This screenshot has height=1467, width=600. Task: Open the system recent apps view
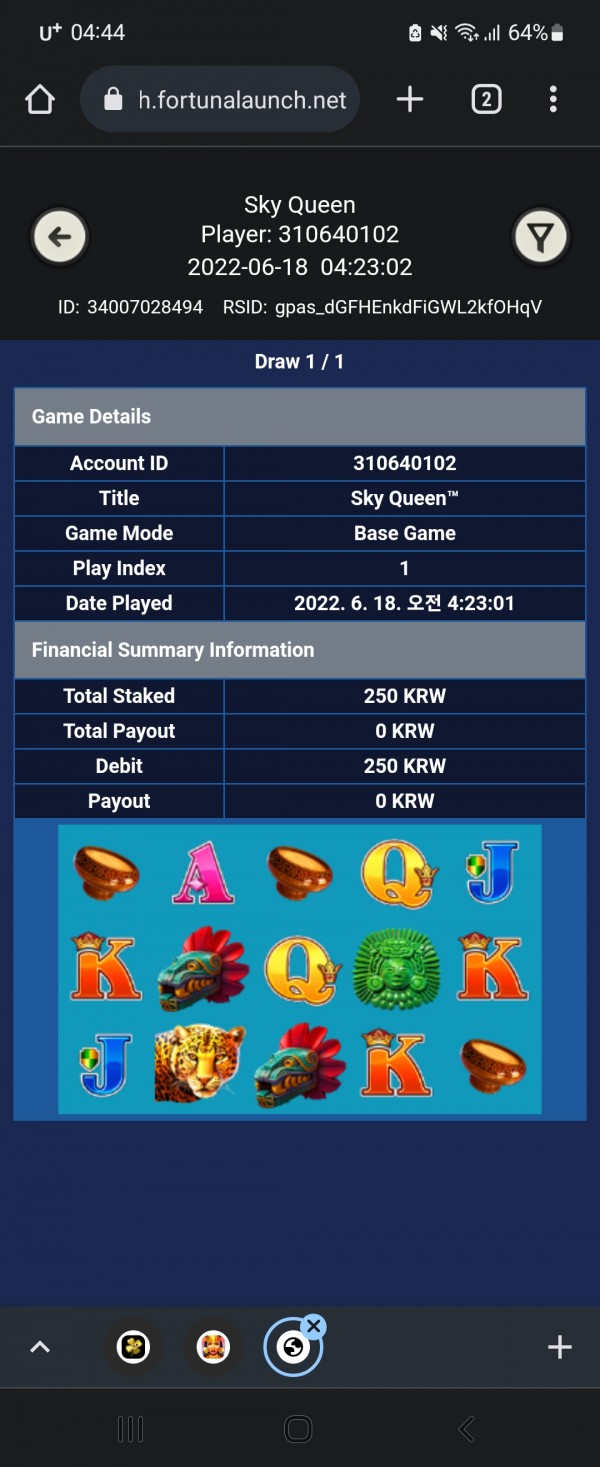click(x=131, y=1429)
